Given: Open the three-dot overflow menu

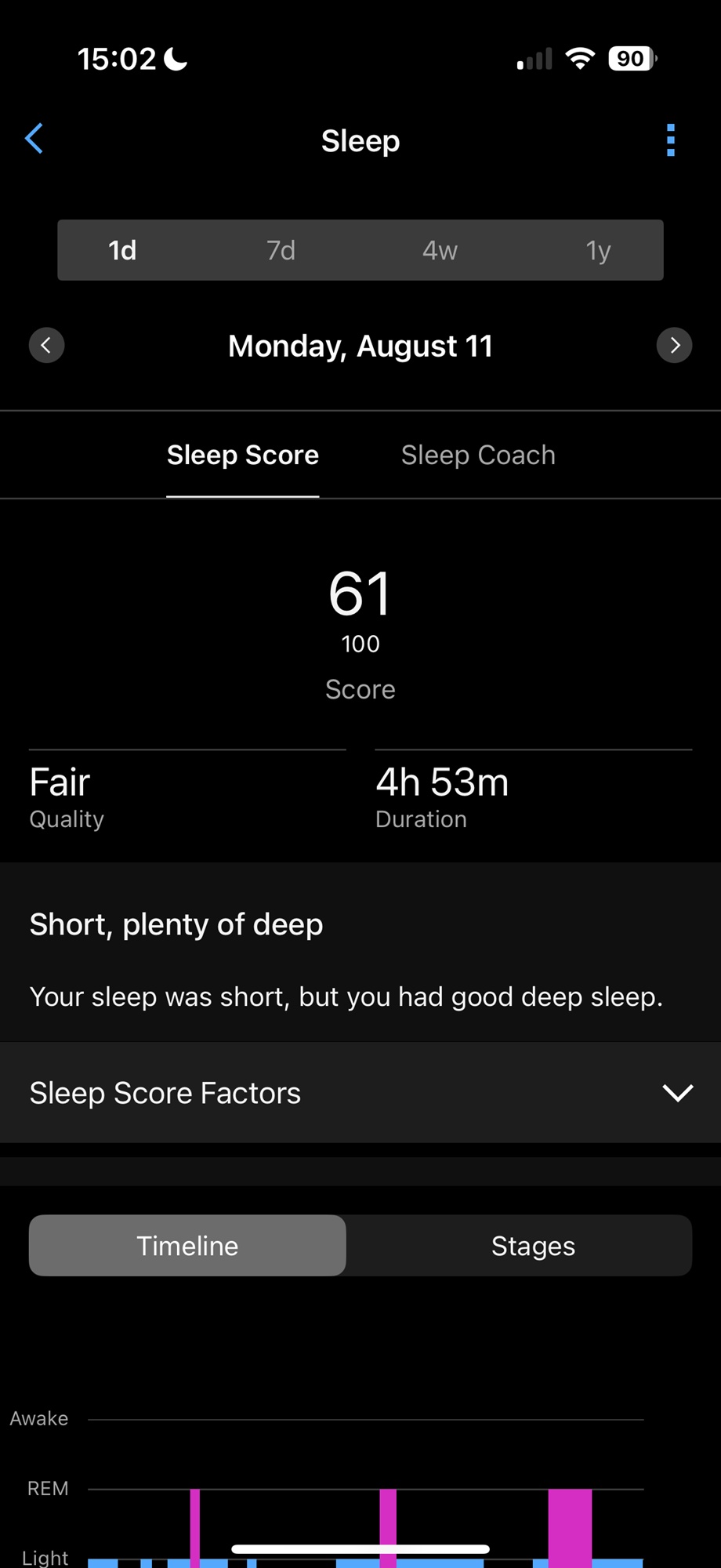Looking at the screenshot, I should pos(671,140).
